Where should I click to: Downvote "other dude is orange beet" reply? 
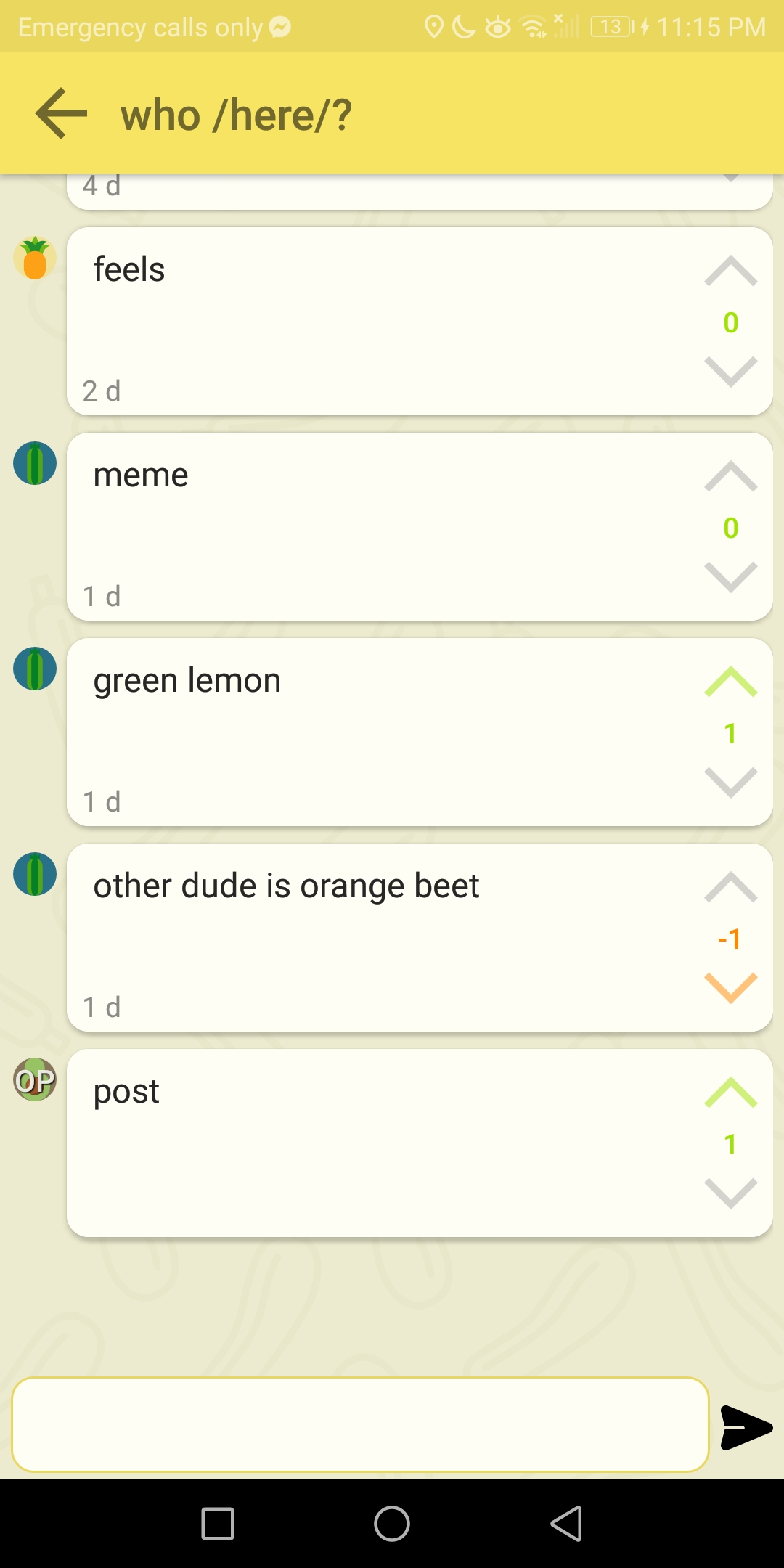pyautogui.click(x=730, y=987)
